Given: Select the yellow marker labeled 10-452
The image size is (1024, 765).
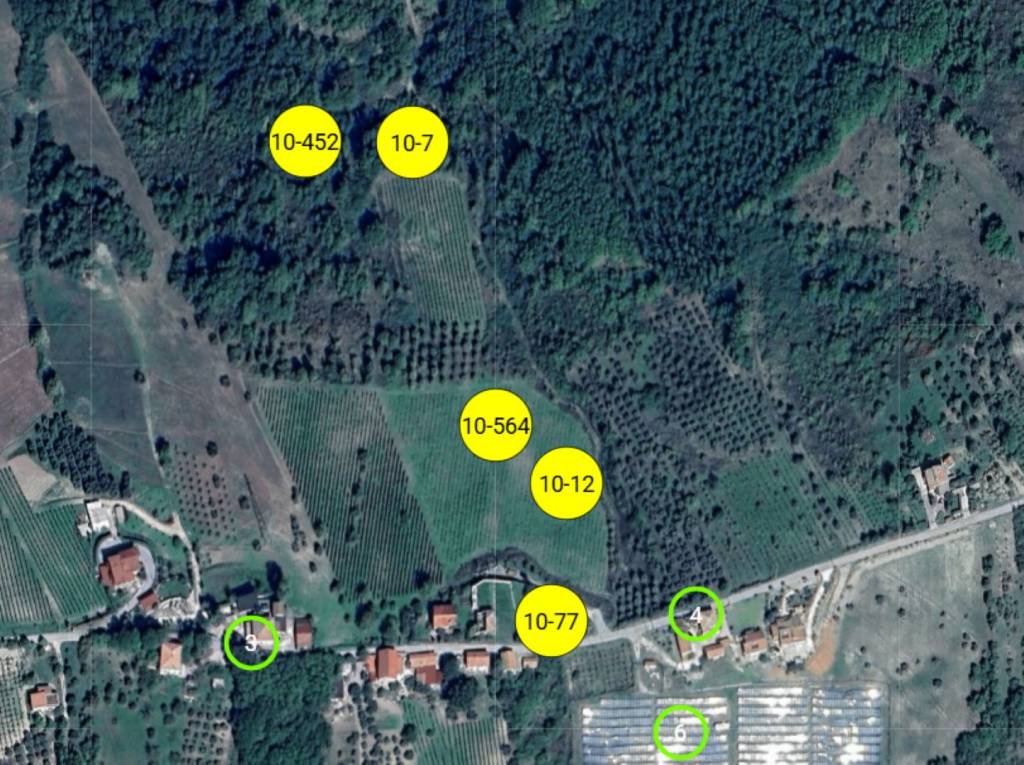Looking at the screenshot, I should 305,142.
